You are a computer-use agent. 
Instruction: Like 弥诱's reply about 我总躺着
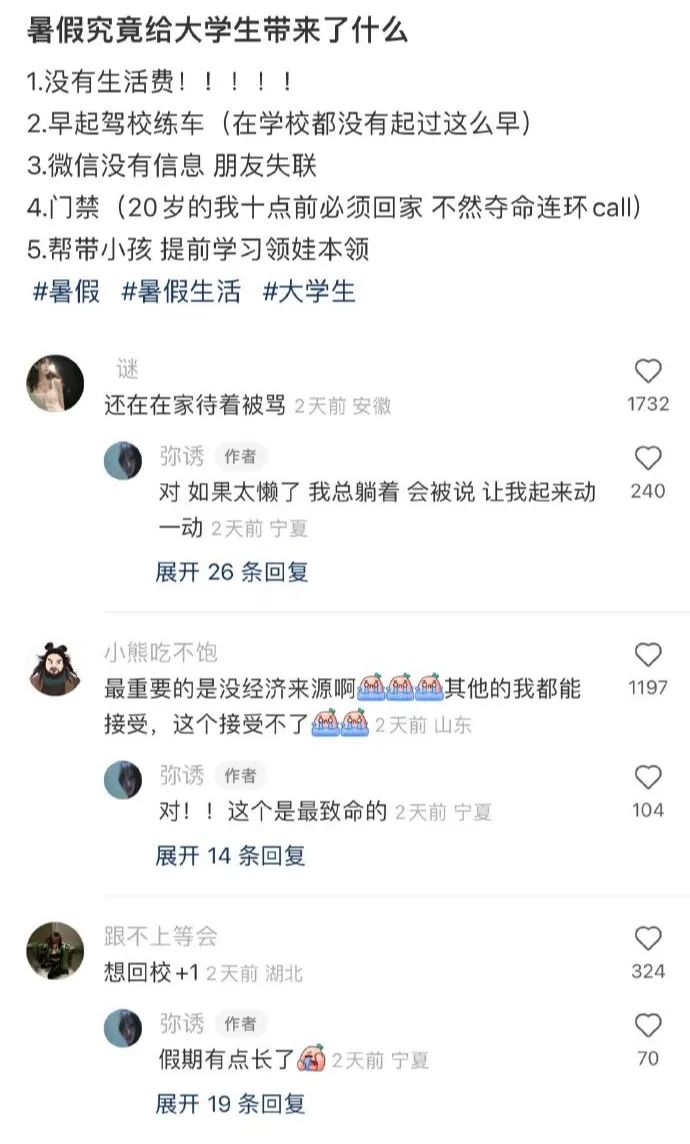click(648, 458)
